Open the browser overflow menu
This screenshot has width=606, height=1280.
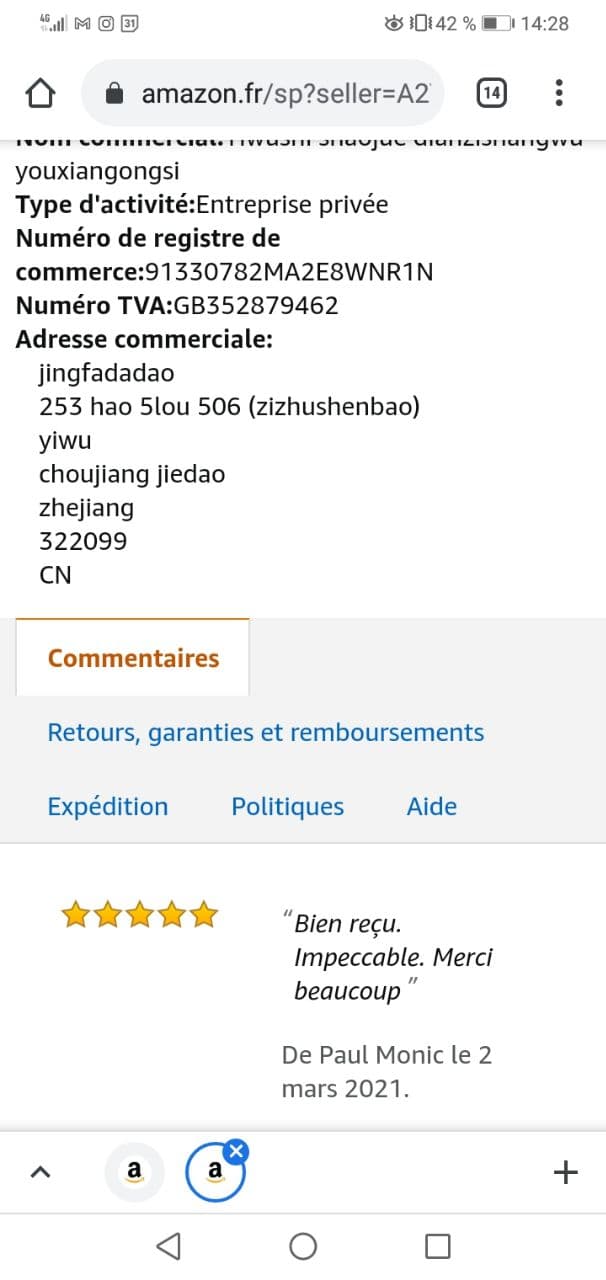[559, 94]
